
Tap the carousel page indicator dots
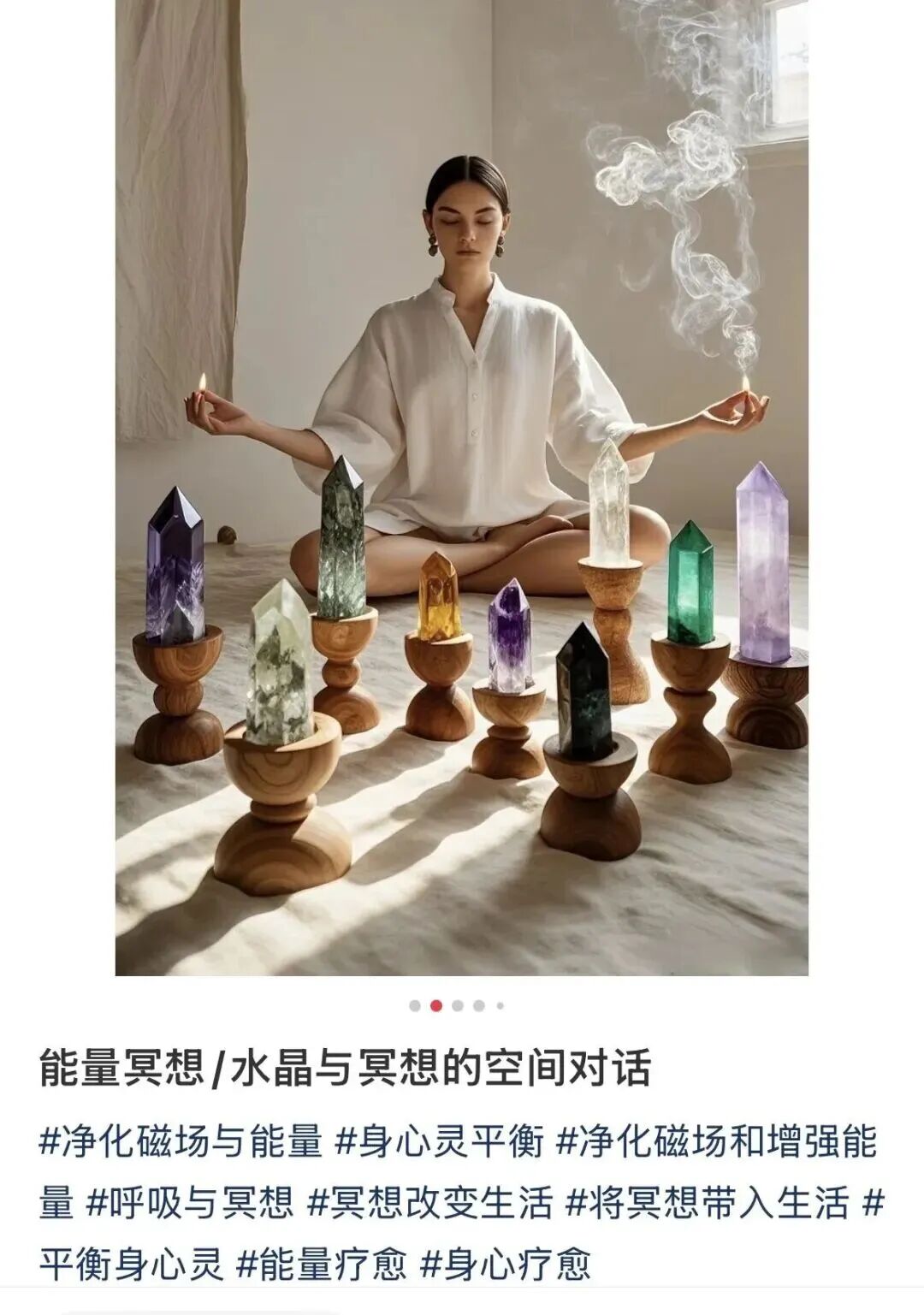(x=457, y=1005)
